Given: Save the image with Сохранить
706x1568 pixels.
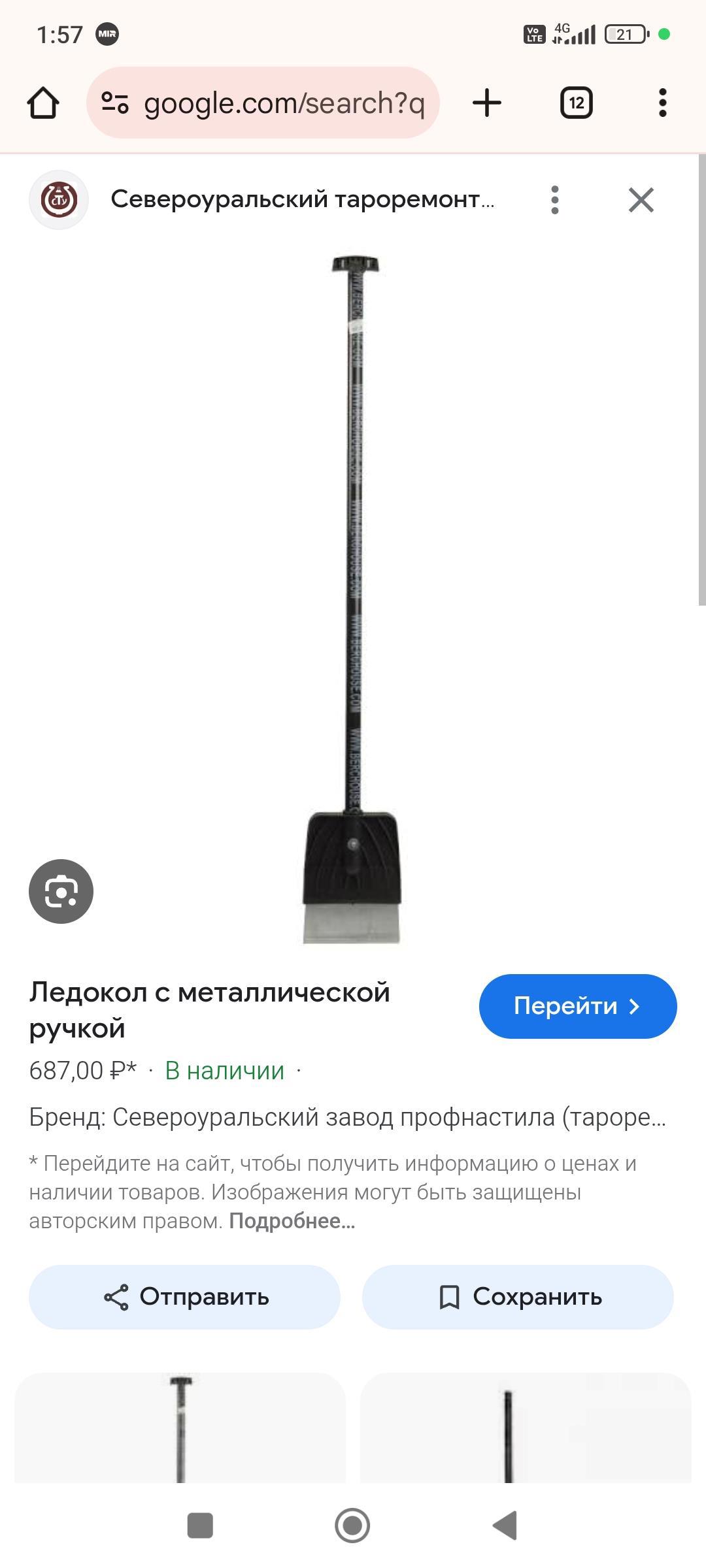Looking at the screenshot, I should point(518,1297).
